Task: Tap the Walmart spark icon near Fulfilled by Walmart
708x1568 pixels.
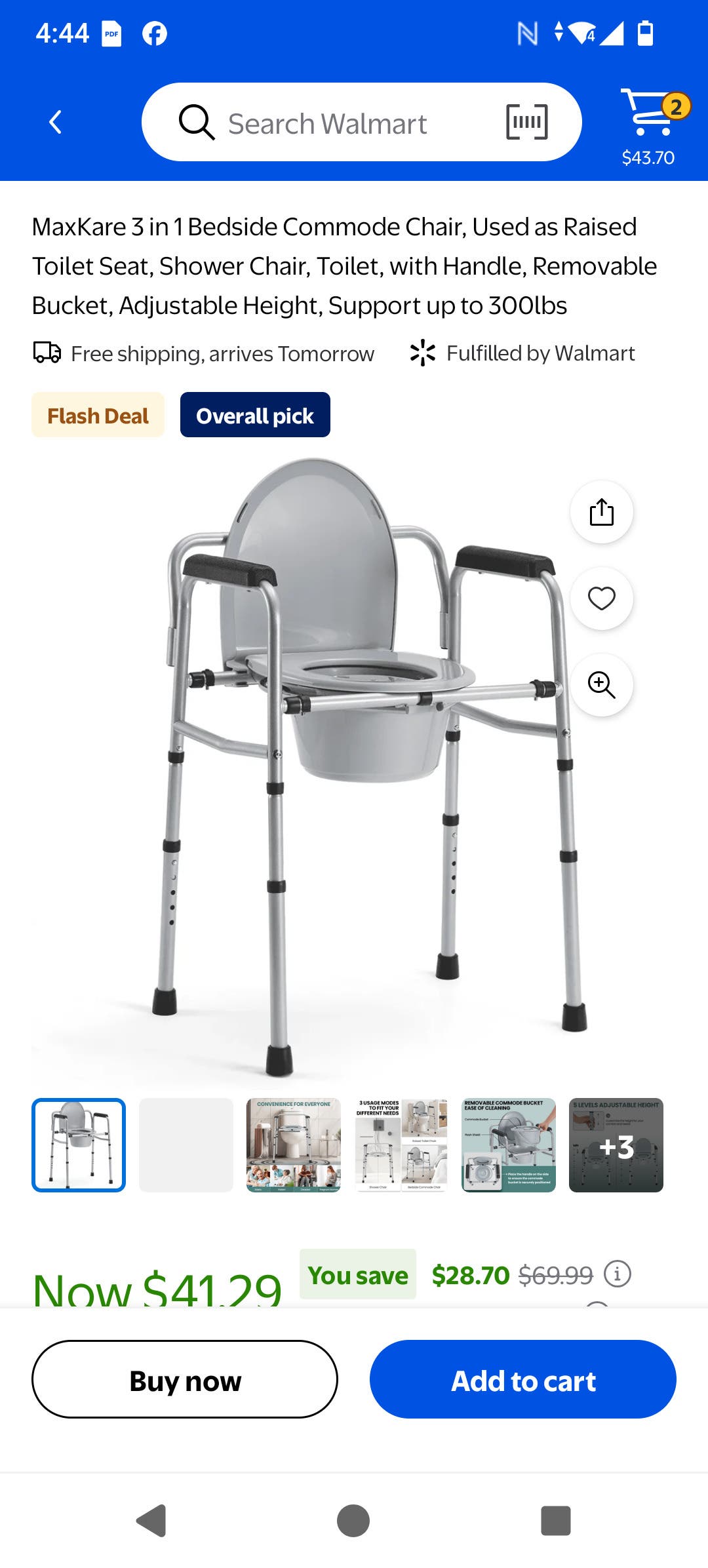Action: point(422,353)
